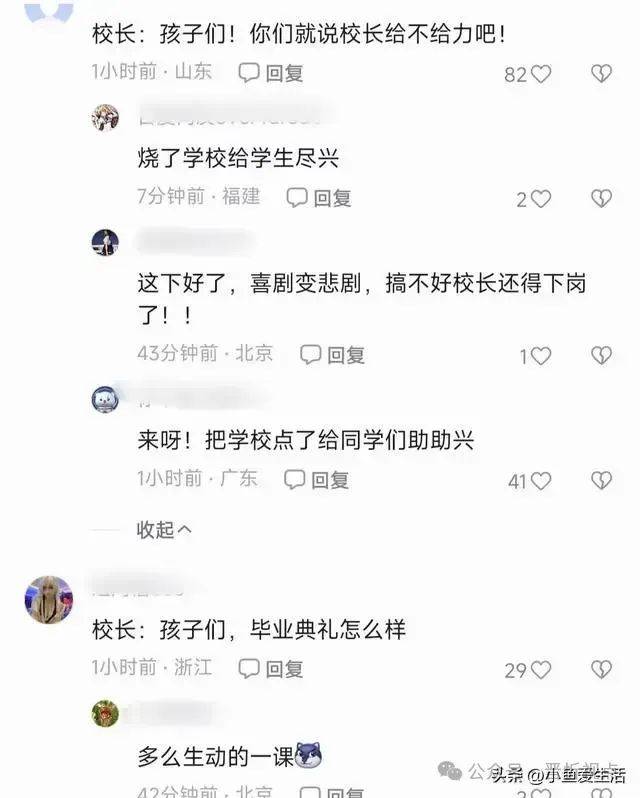Like the comment with 41 likes
Image resolution: width=640 pixels, height=798 pixels.
coord(540,481)
